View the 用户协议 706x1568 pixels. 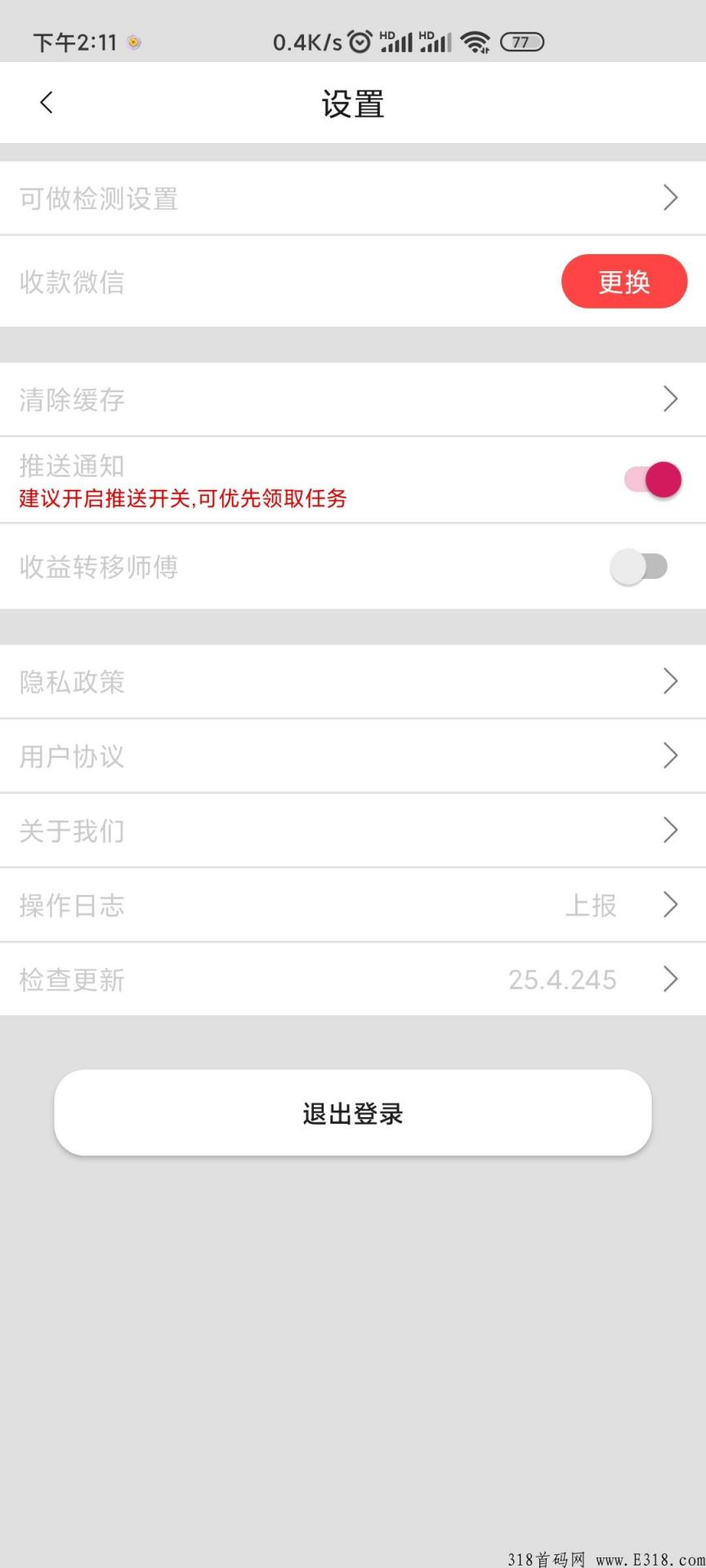pos(353,756)
